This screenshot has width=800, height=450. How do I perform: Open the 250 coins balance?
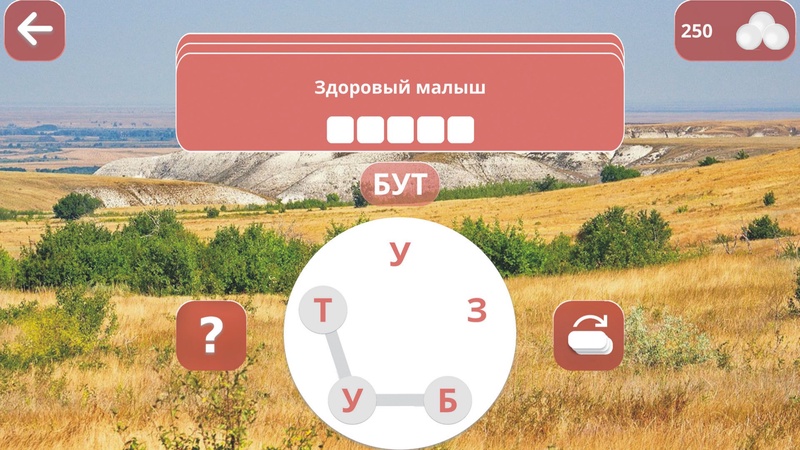pos(734,31)
